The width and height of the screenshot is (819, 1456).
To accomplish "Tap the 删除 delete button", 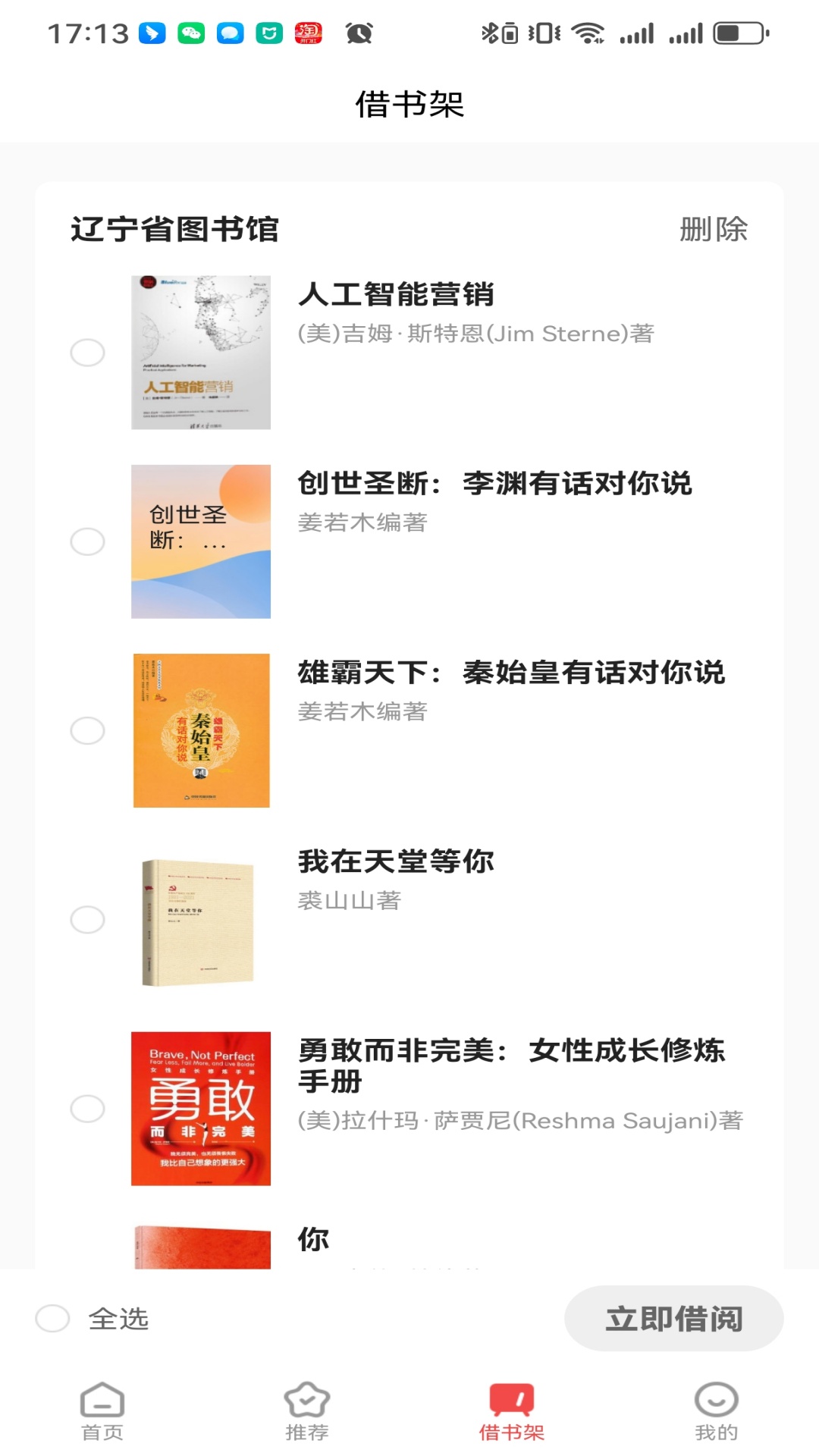I will 713,230.
